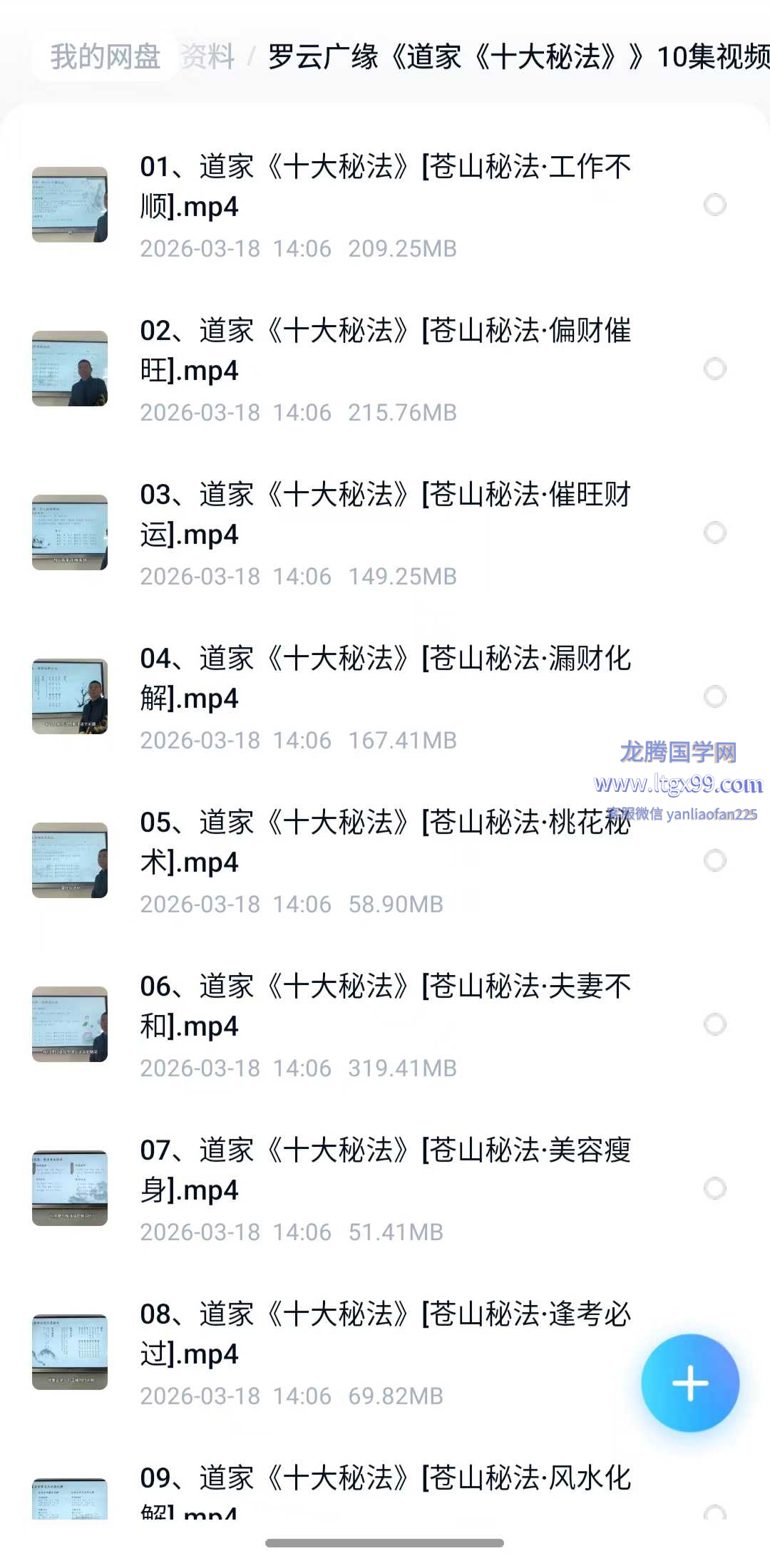Tap the blue plus add button
Screen dimensions: 770x1568
pyautogui.click(x=689, y=1383)
